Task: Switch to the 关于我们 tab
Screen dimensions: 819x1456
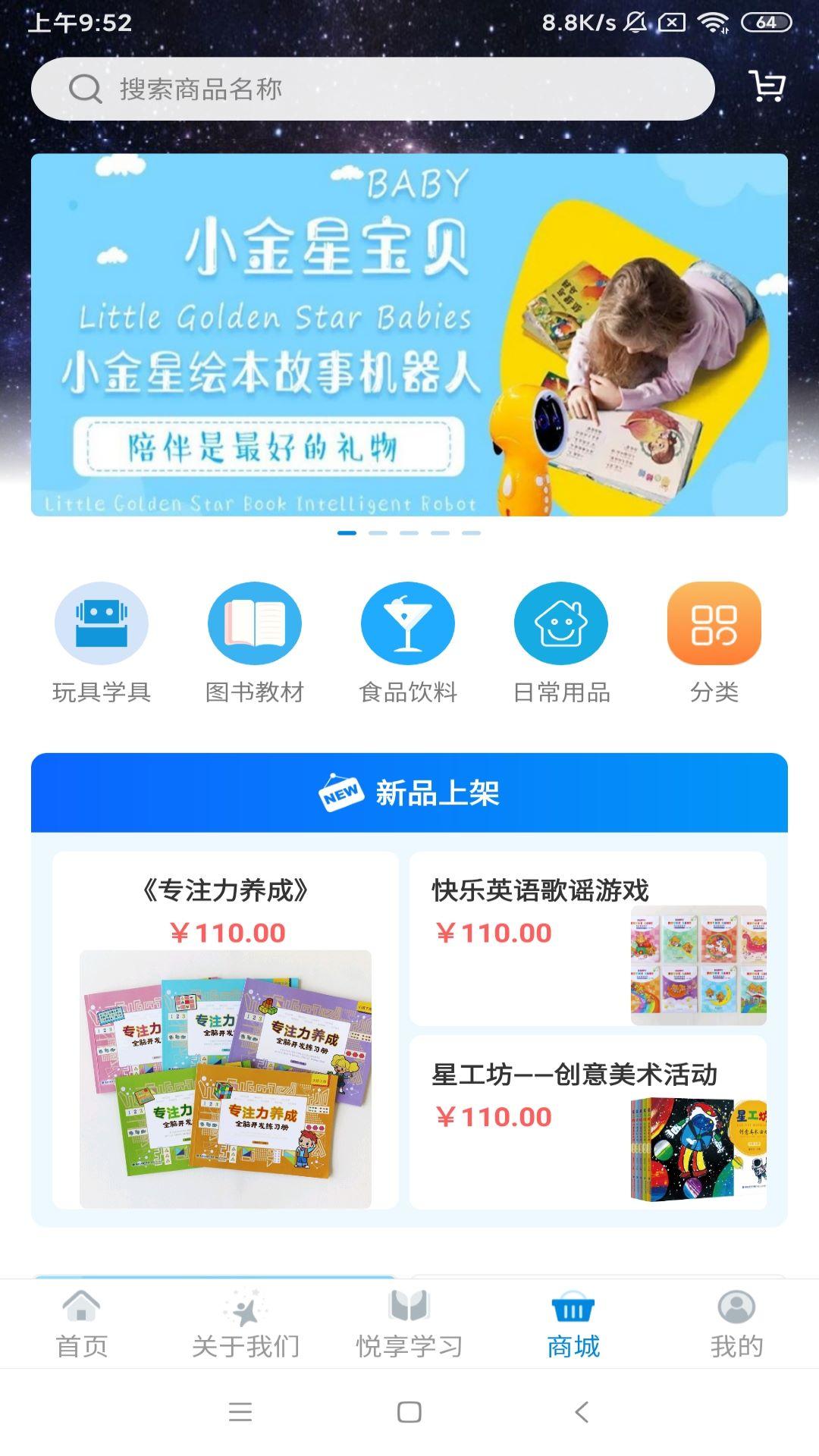Action: pos(246,1325)
